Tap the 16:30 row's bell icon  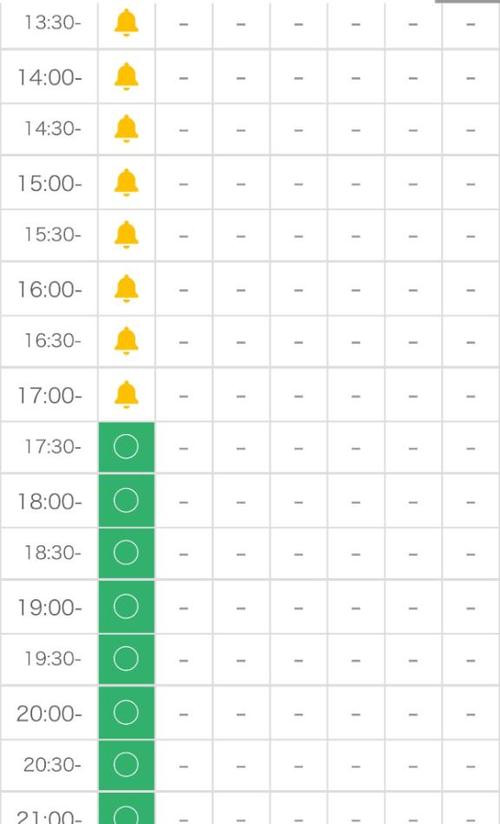(126, 341)
